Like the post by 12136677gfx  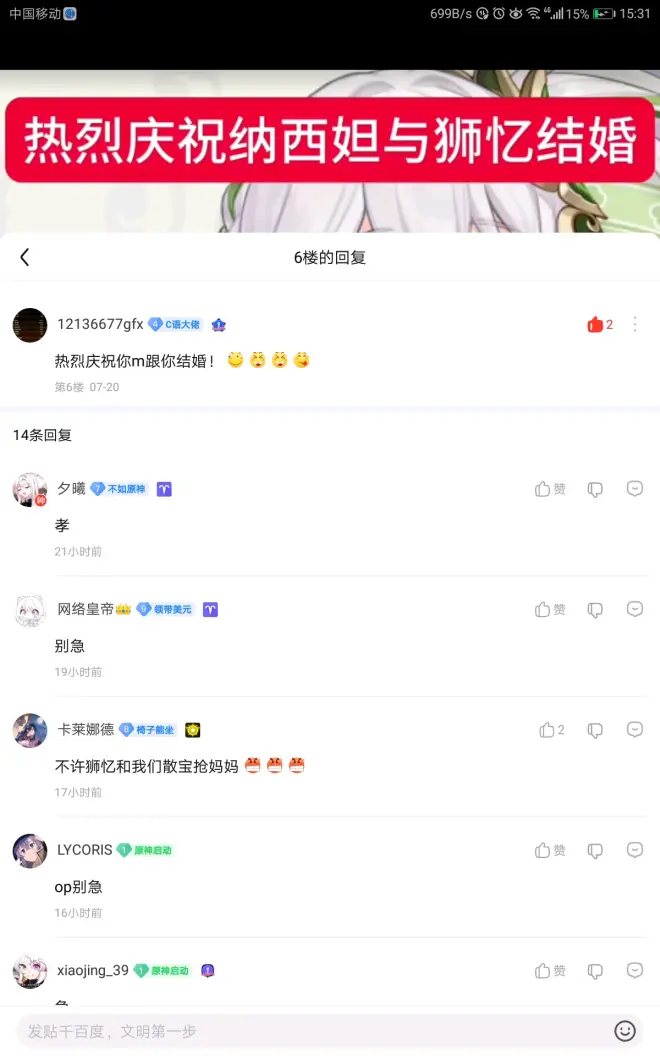pos(596,324)
